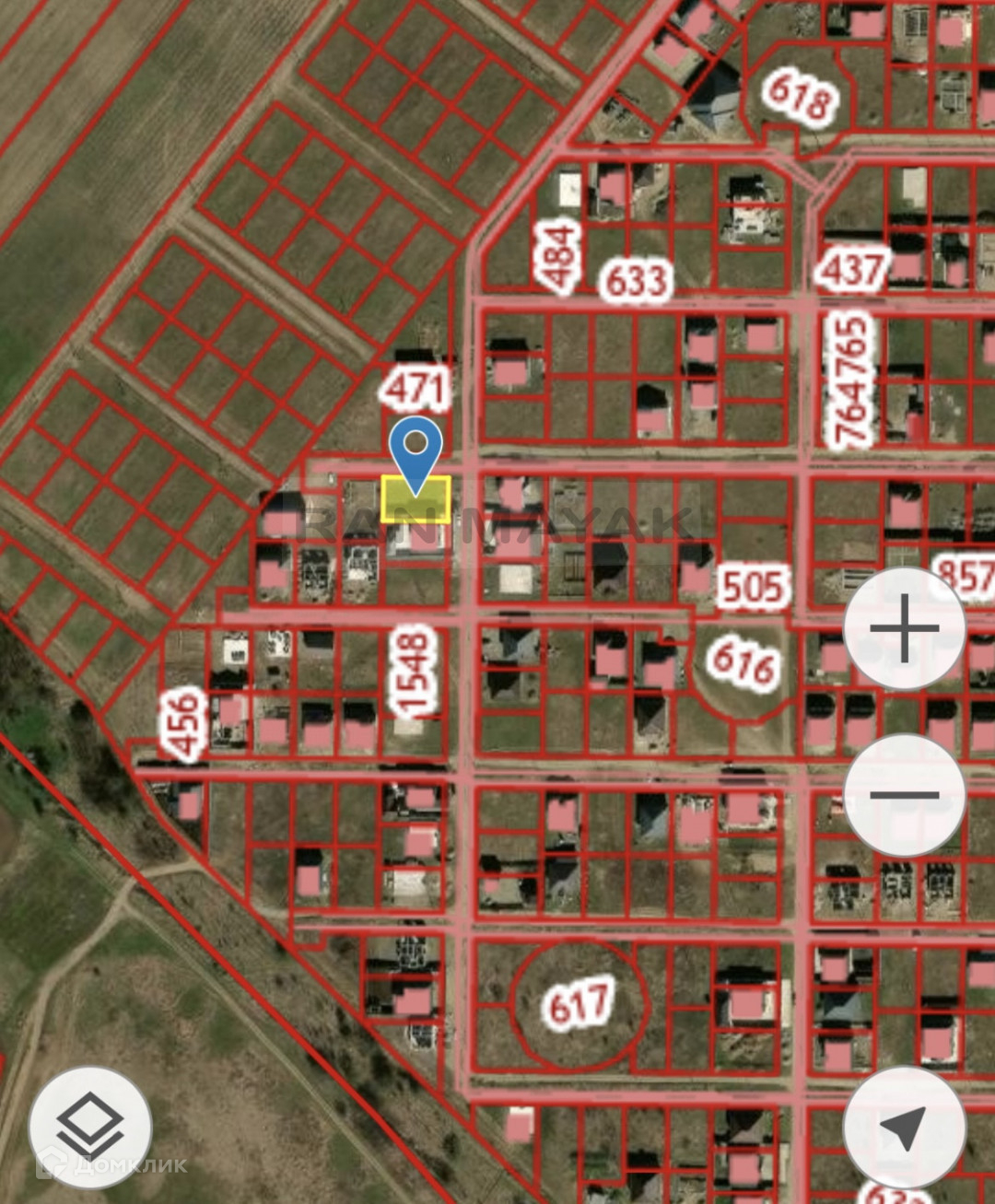
Task: Center the map on my location
Action: (x=904, y=1127)
